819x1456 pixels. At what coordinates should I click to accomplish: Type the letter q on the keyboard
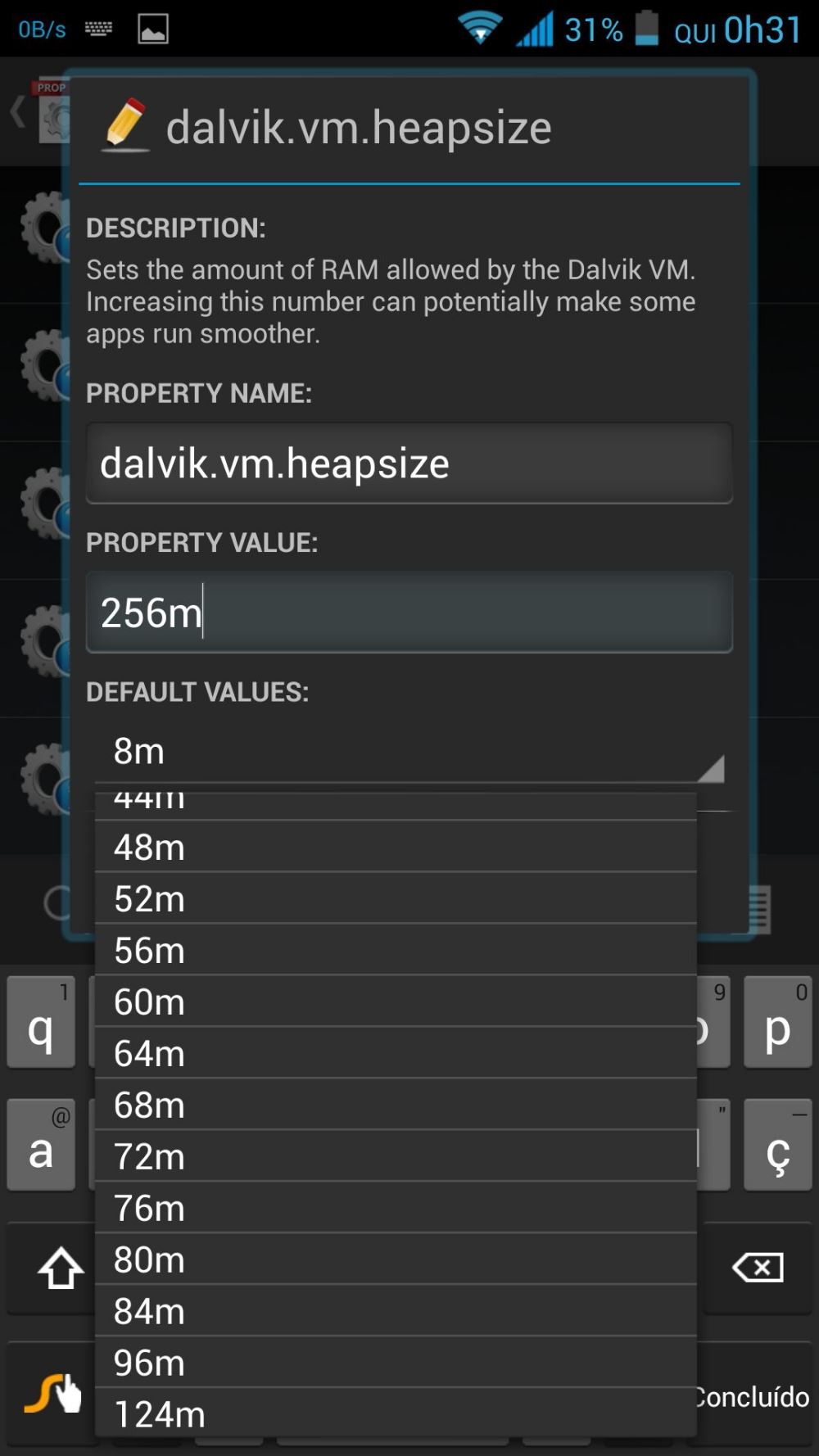click(41, 1022)
